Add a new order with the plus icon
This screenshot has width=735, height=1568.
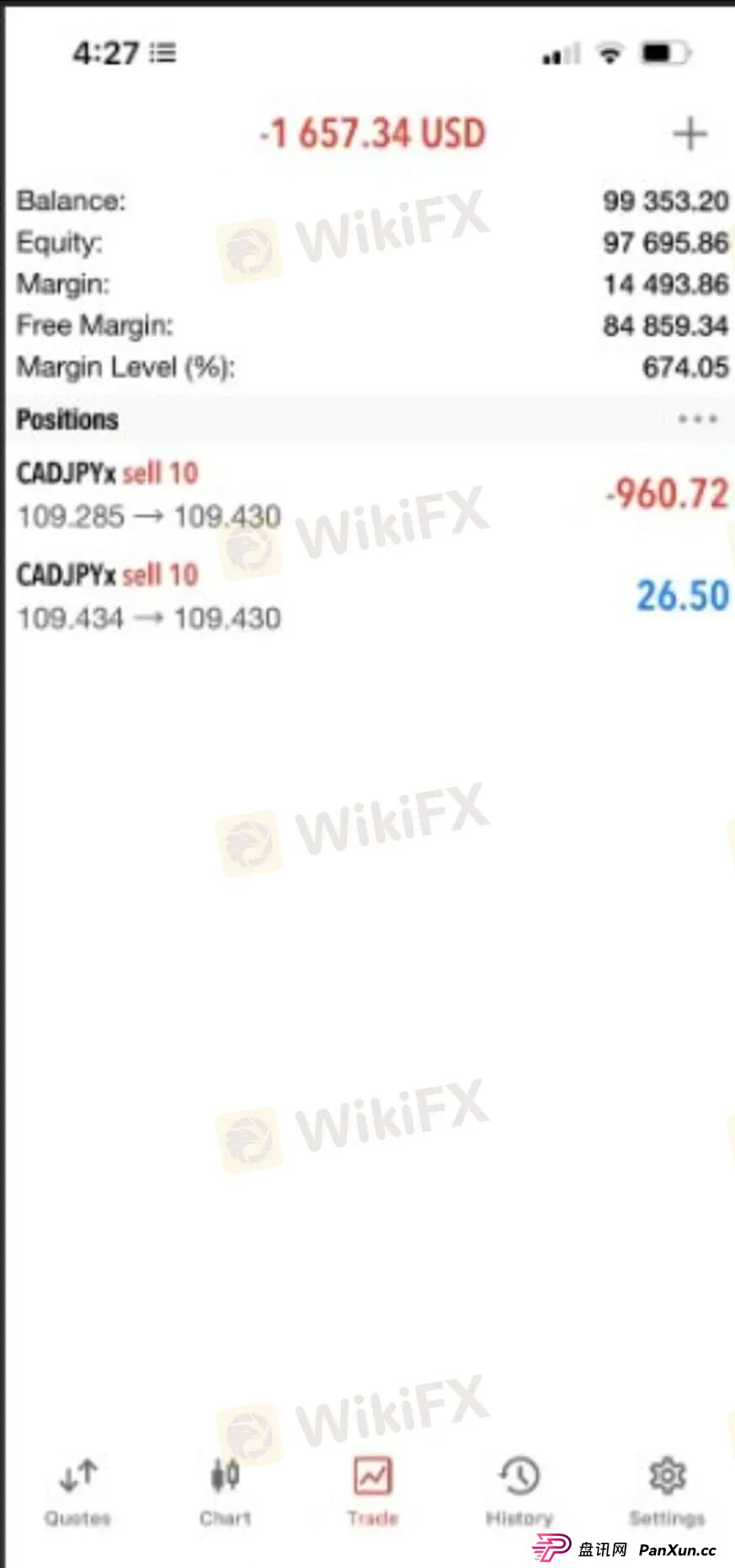tap(690, 134)
